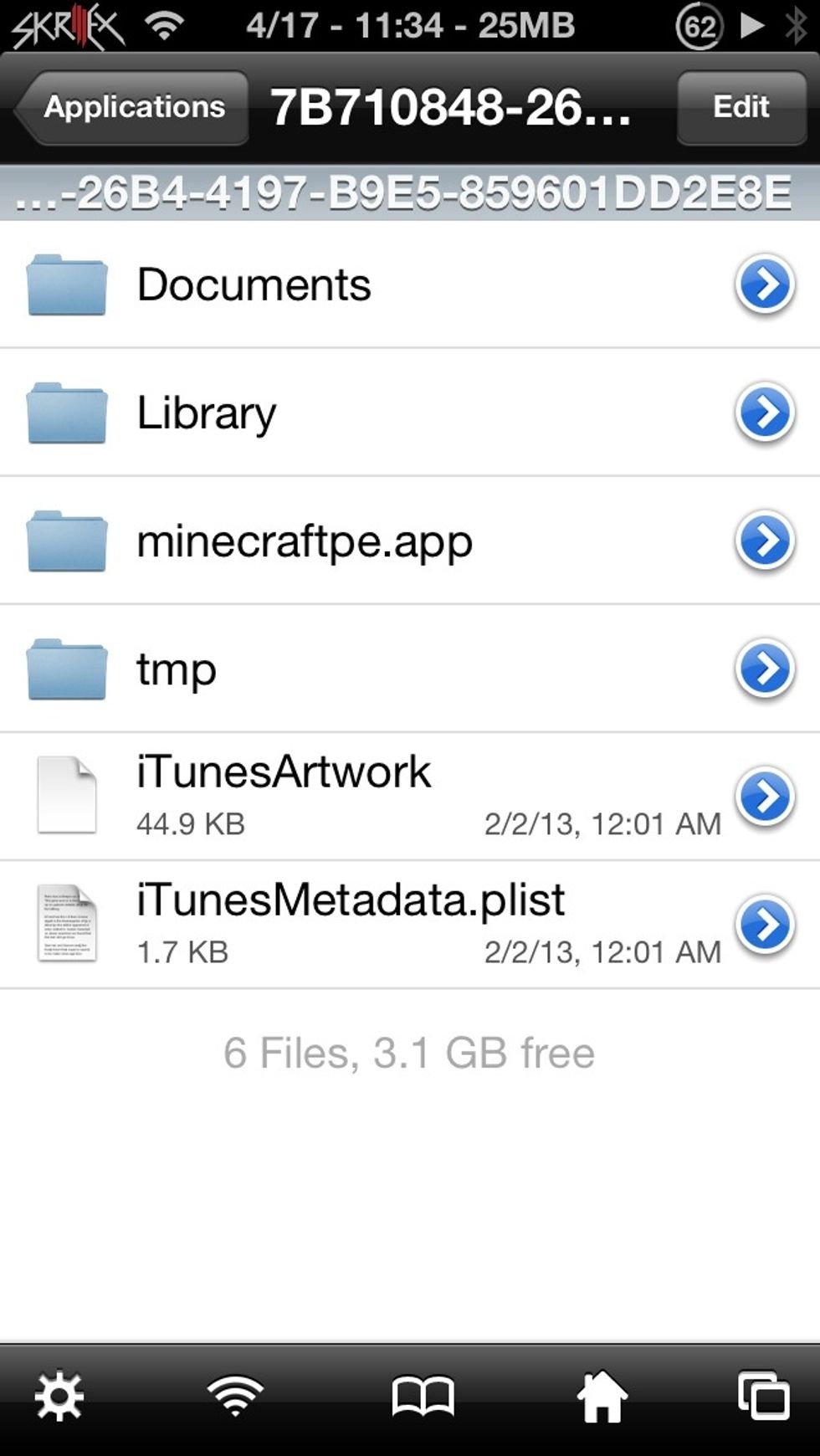Open the minecraftpe.app folder

coord(410,541)
